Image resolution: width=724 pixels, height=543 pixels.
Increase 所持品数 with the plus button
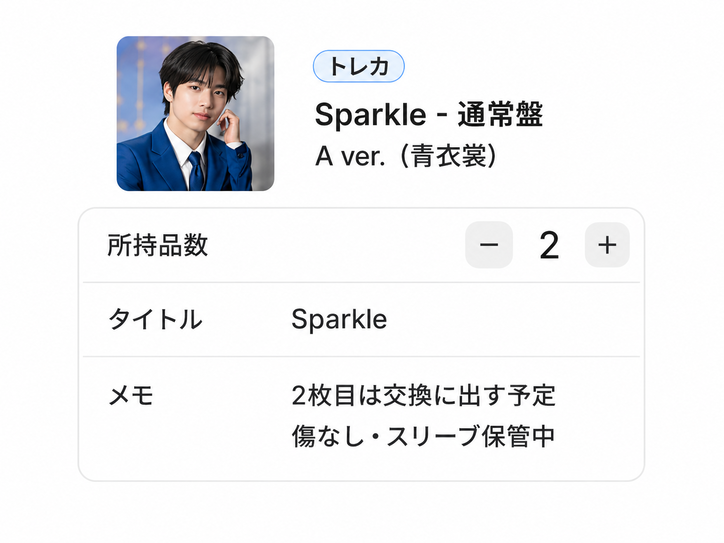(607, 245)
